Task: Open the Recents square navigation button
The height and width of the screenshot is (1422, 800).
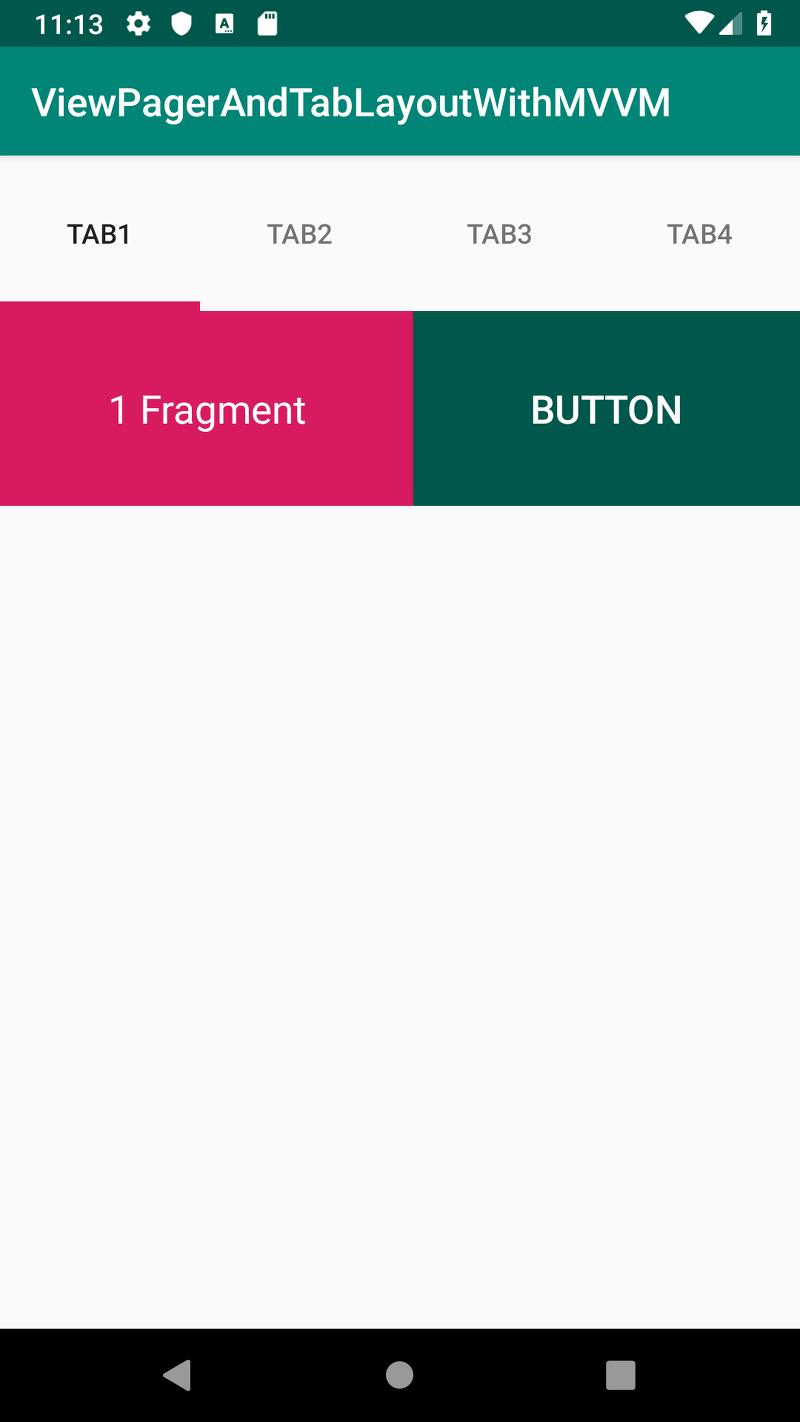Action: click(620, 1375)
